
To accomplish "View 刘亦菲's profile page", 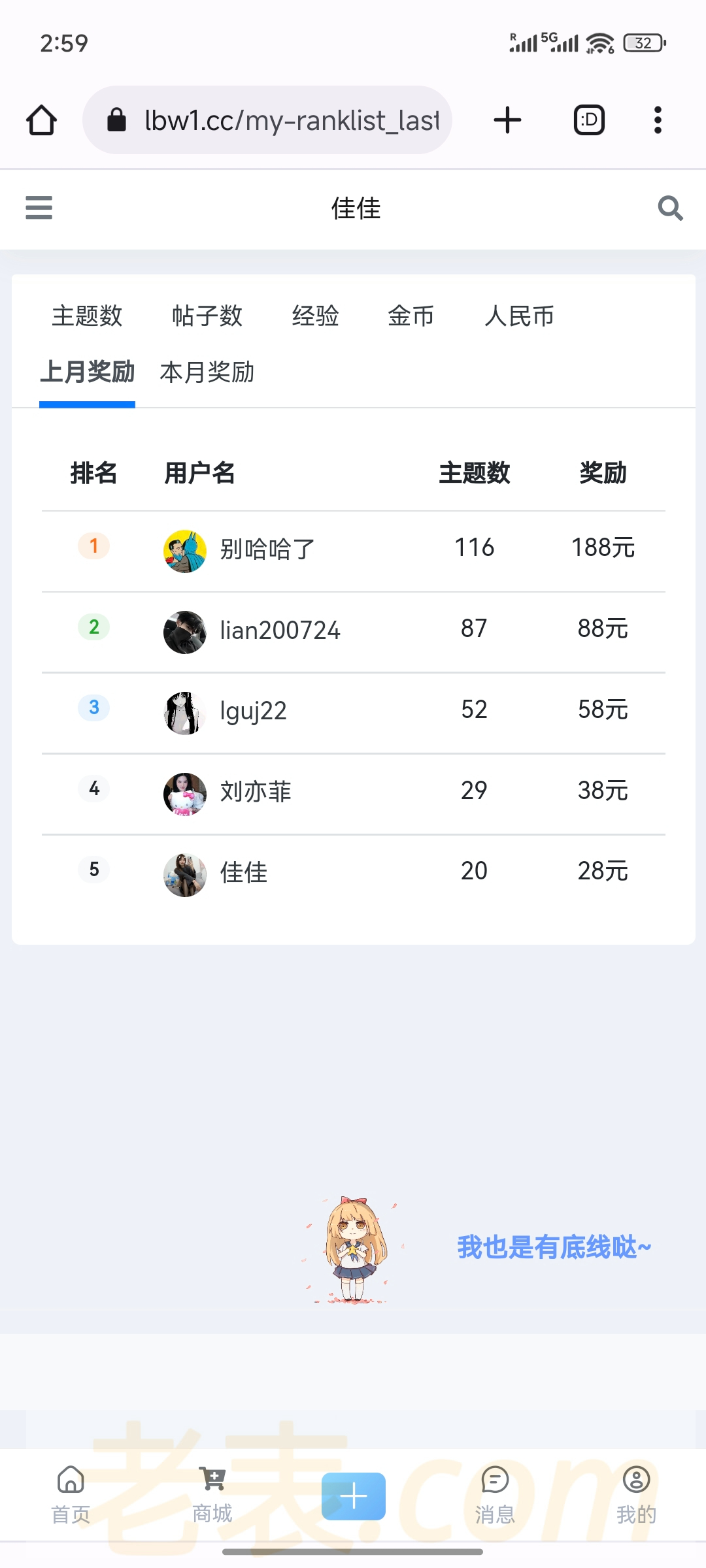I will pos(256,792).
